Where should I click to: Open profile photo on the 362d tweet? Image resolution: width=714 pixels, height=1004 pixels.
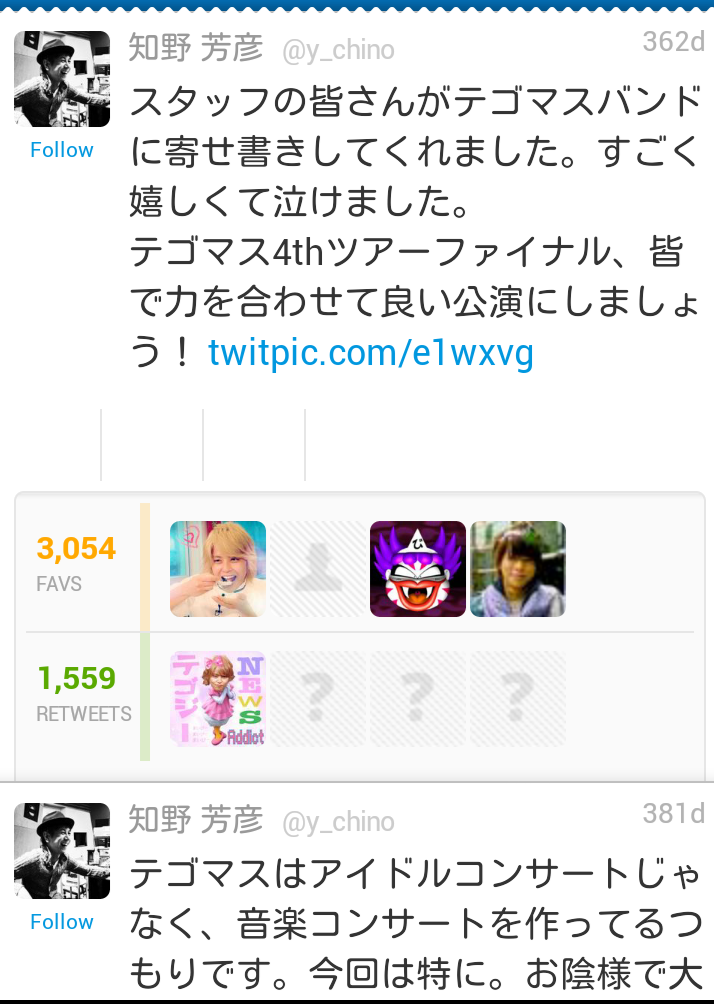click(61, 79)
